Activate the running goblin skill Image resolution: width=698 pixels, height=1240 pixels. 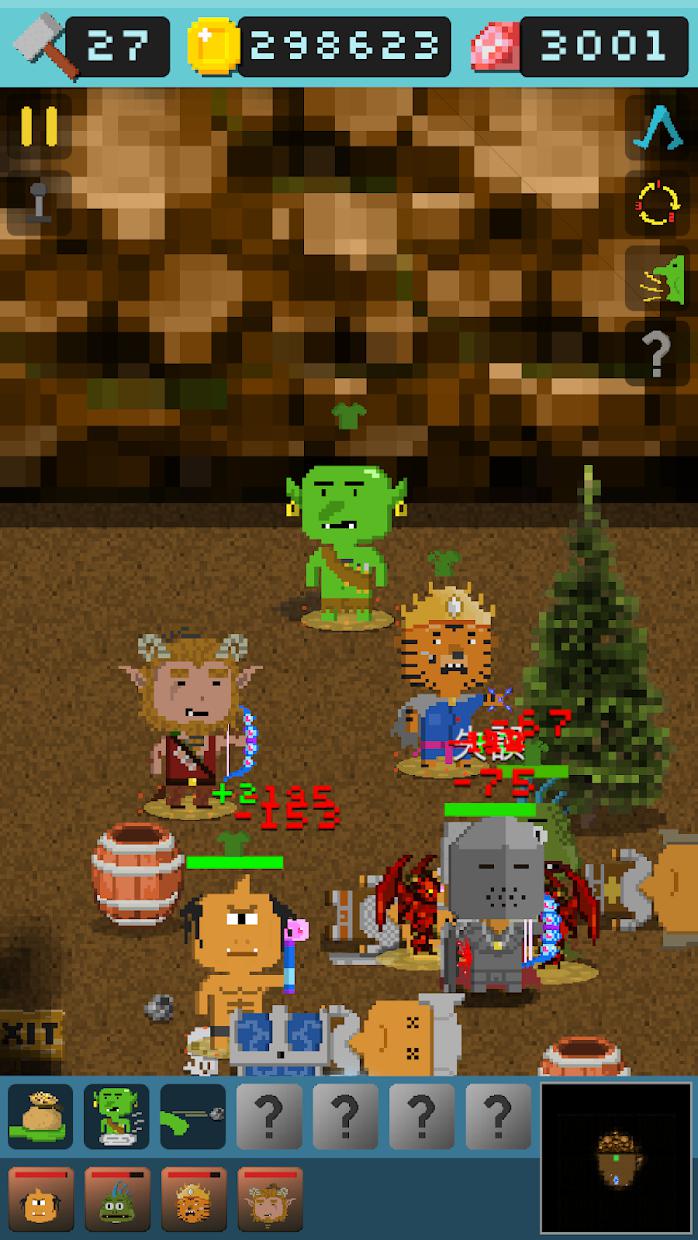pos(116,1116)
